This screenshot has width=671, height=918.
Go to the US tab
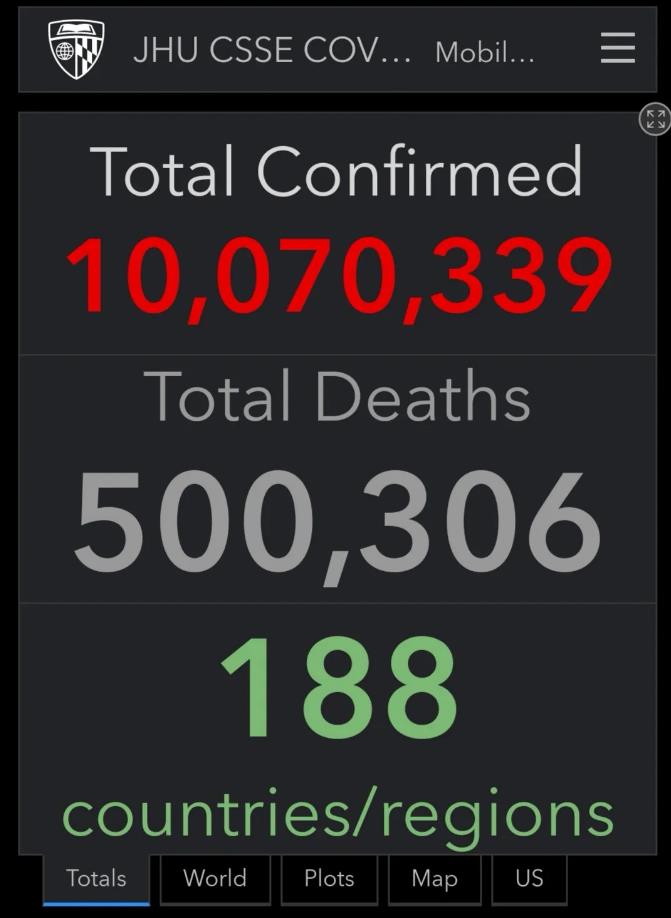(x=529, y=879)
